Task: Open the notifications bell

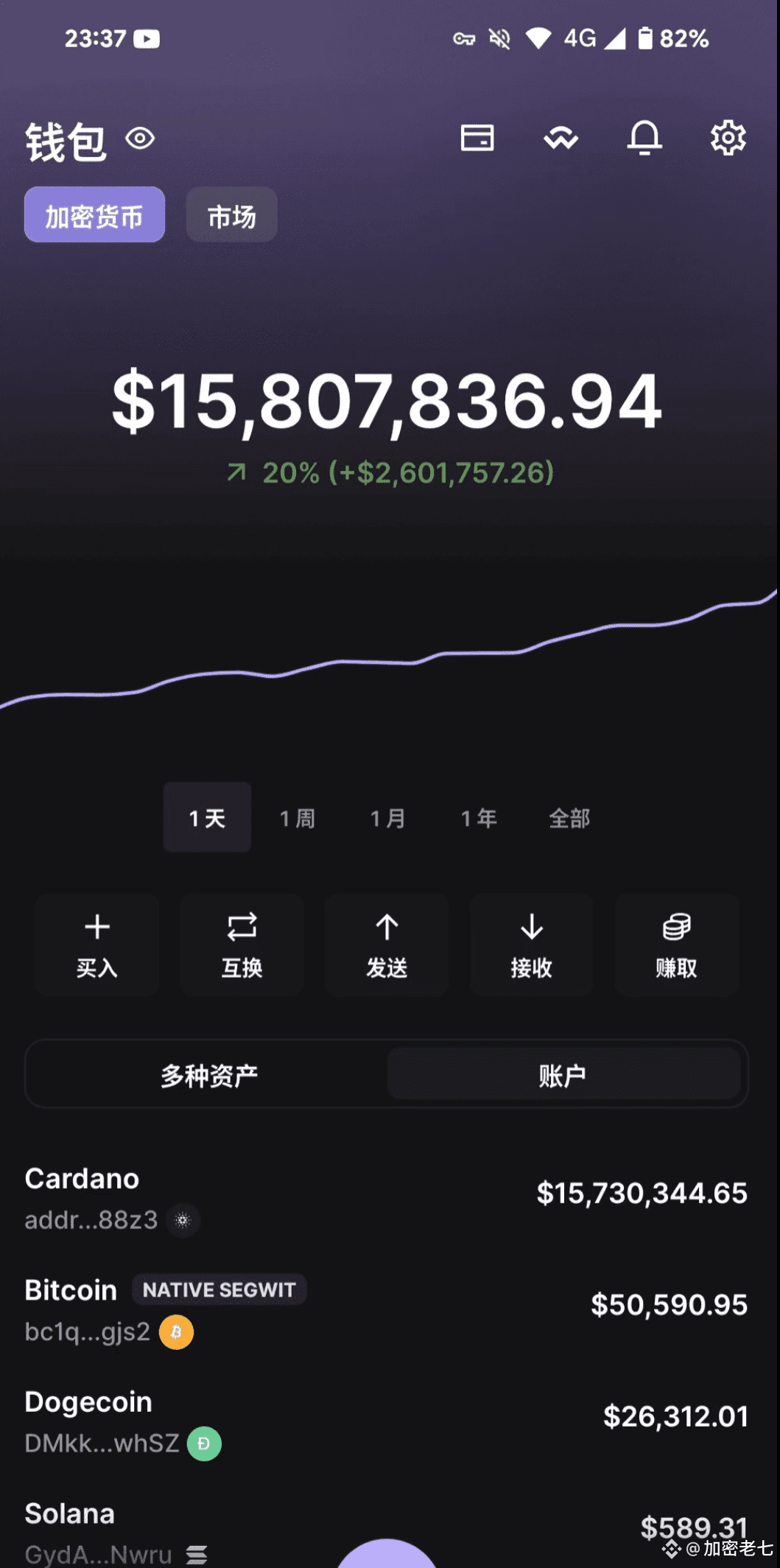Action: tap(644, 138)
